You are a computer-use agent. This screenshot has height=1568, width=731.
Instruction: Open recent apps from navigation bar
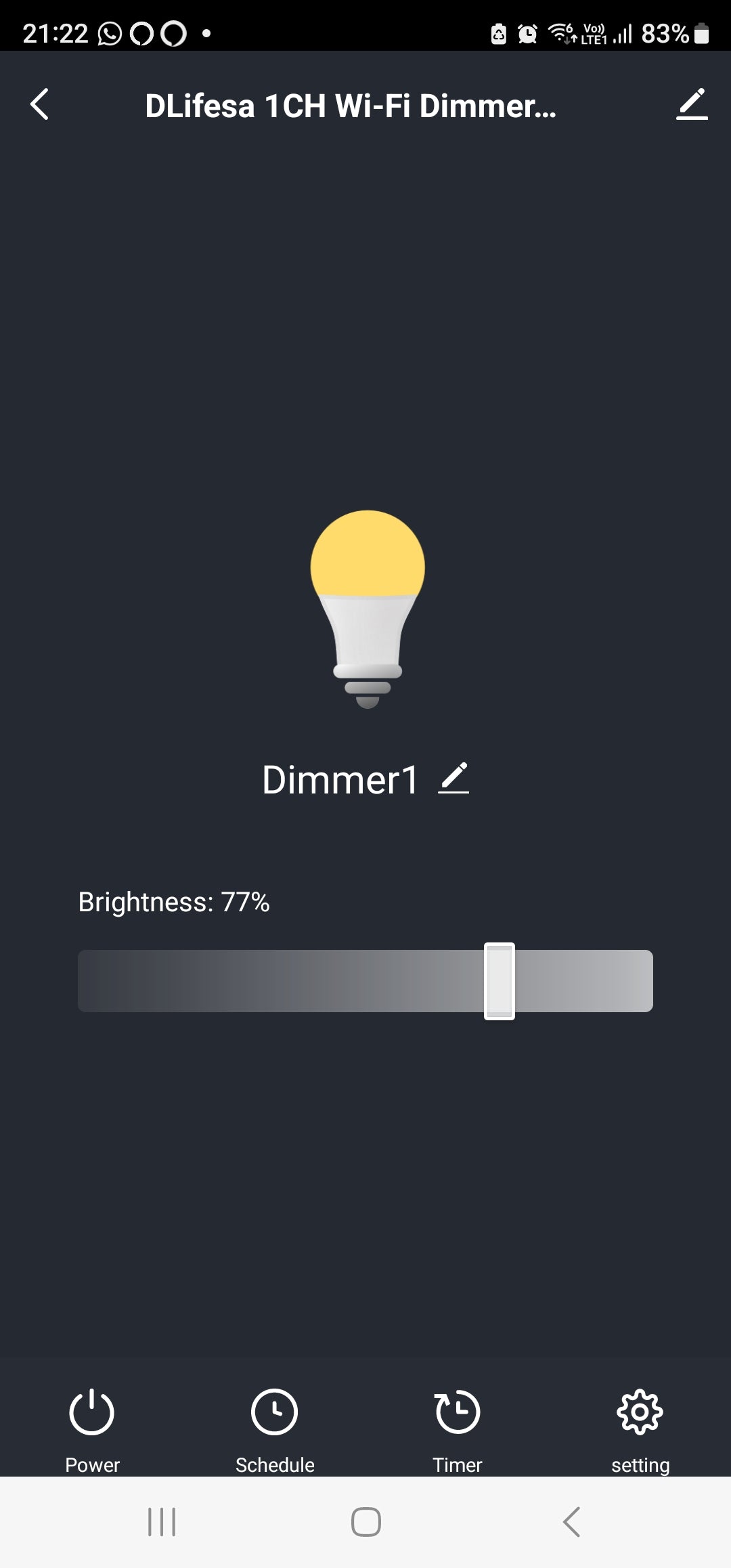pos(162,1522)
